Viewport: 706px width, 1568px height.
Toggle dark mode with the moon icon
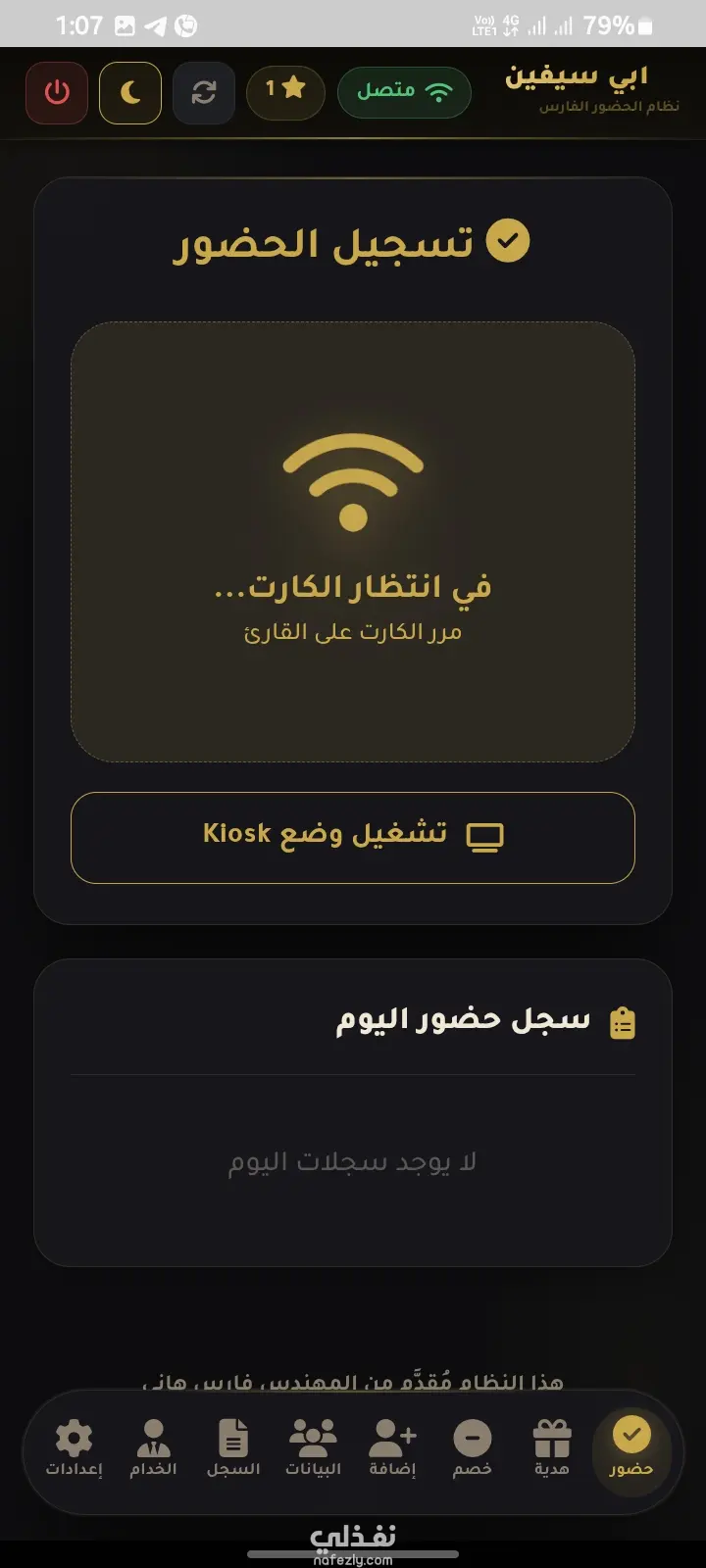coord(130,92)
